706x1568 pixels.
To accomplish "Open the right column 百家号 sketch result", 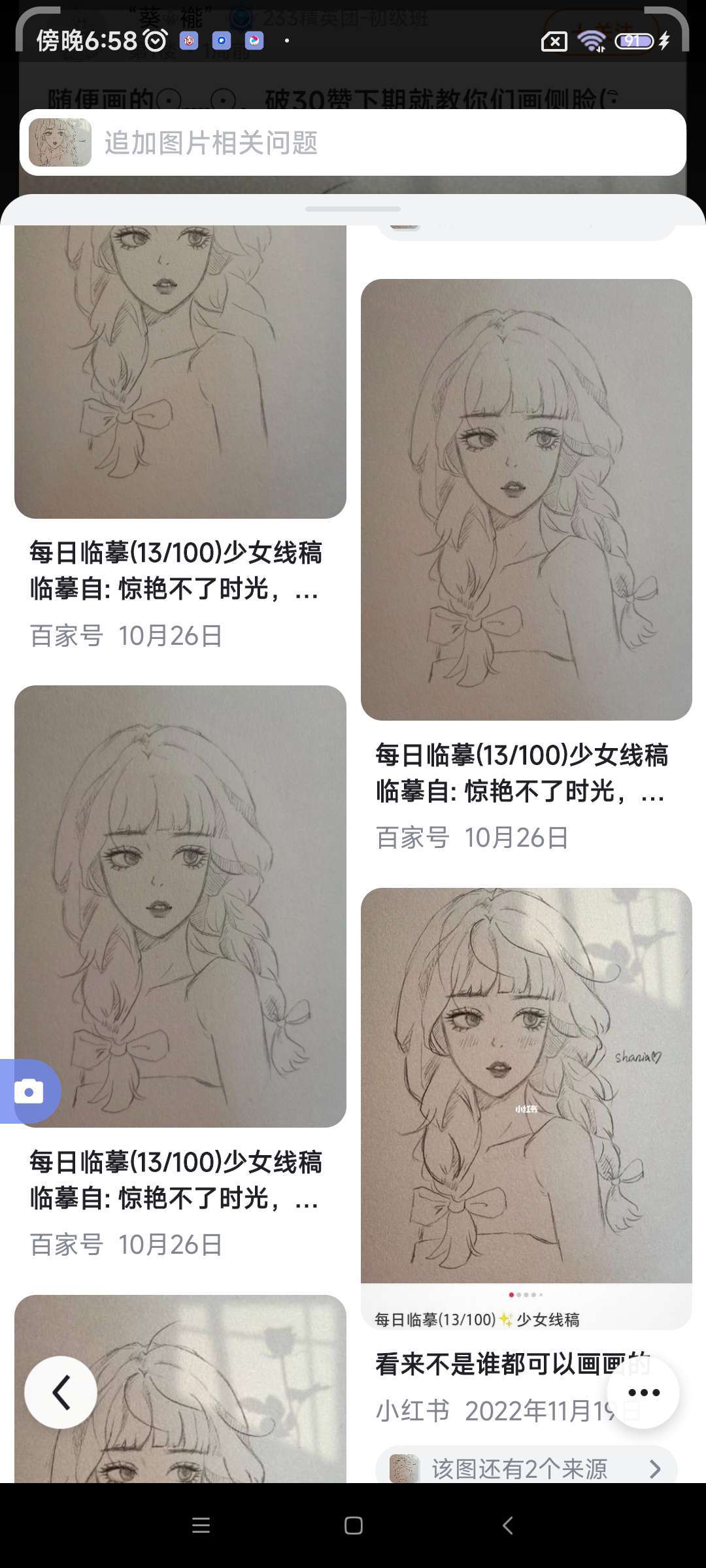I will (x=526, y=500).
